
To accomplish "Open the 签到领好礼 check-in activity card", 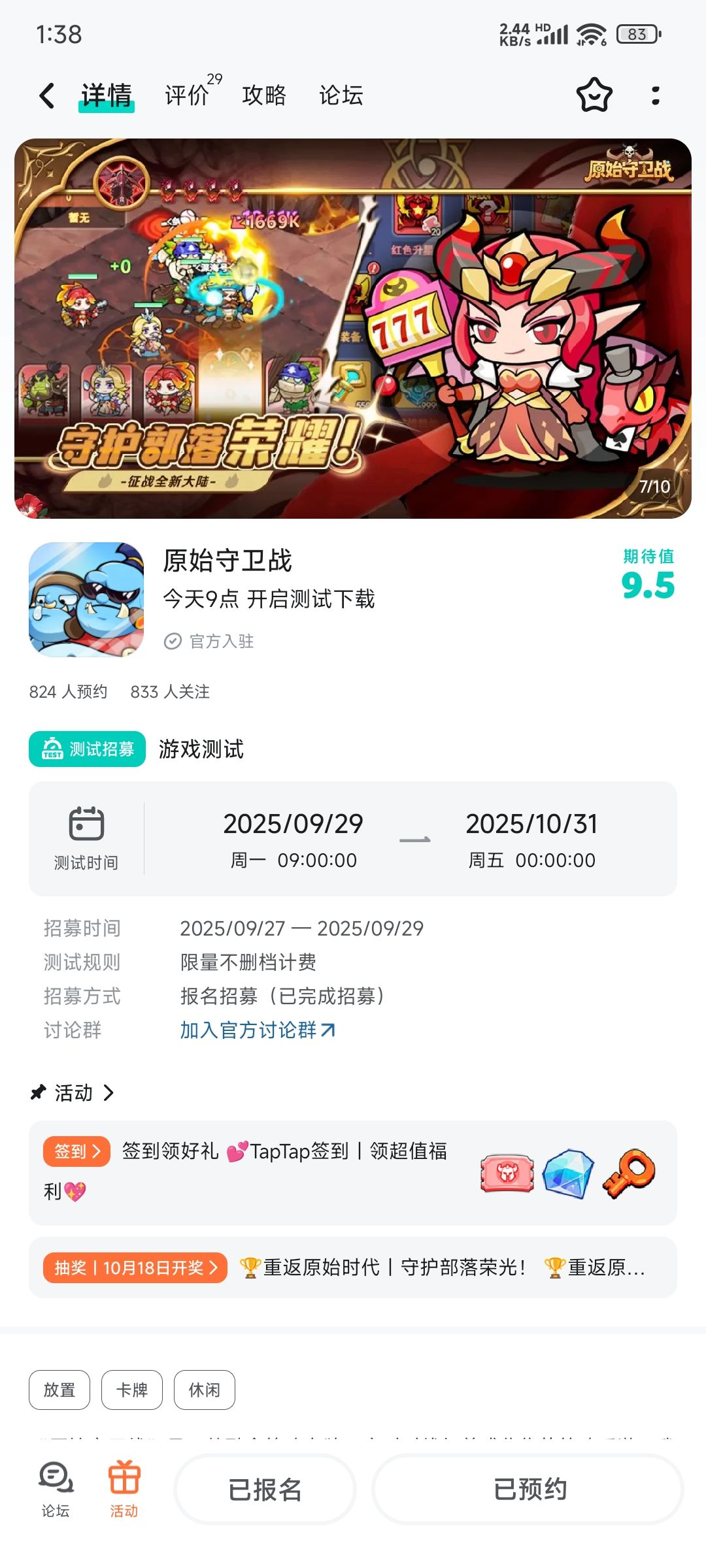I will pos(353,1173).
